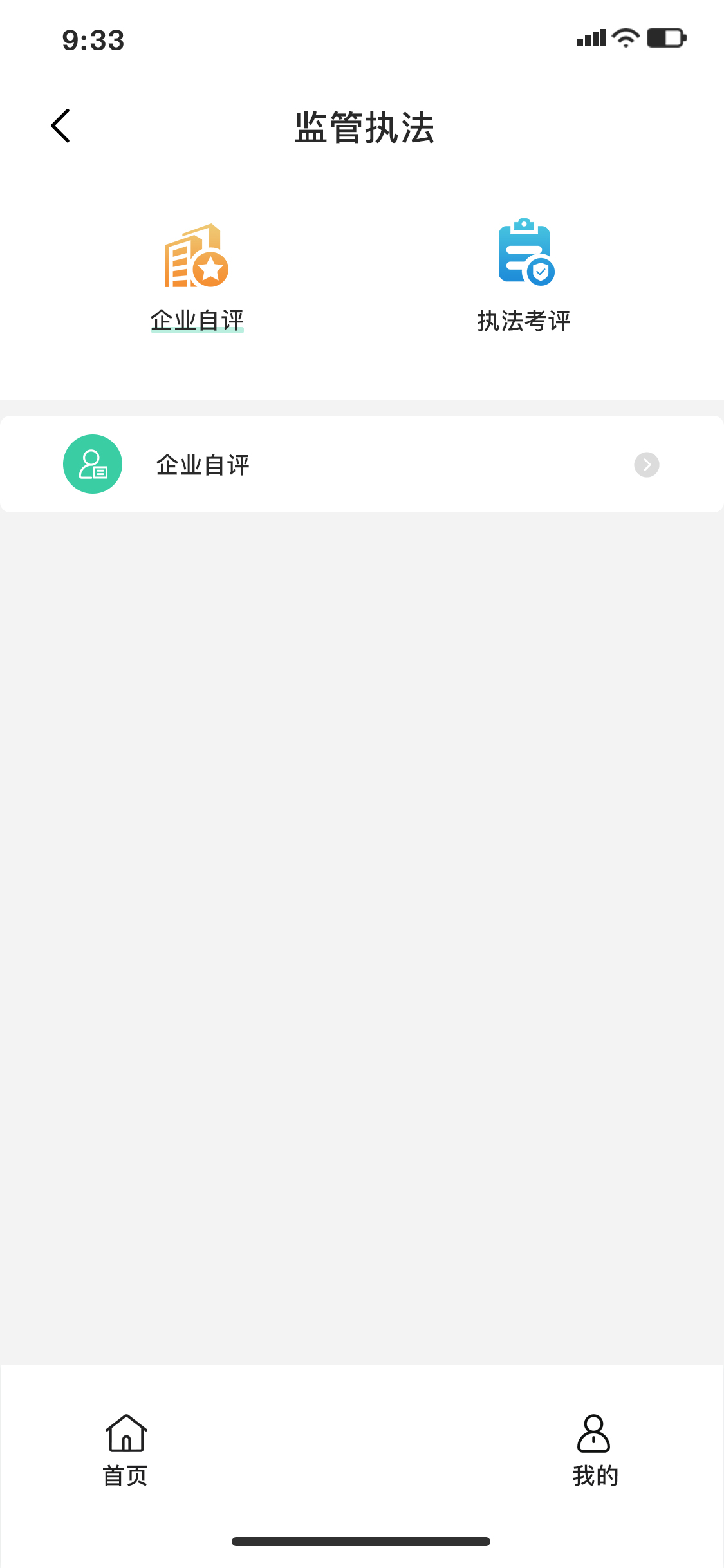Go back using the top-left arrow
Screen dimensions: 724x1568
click(60, 126)
